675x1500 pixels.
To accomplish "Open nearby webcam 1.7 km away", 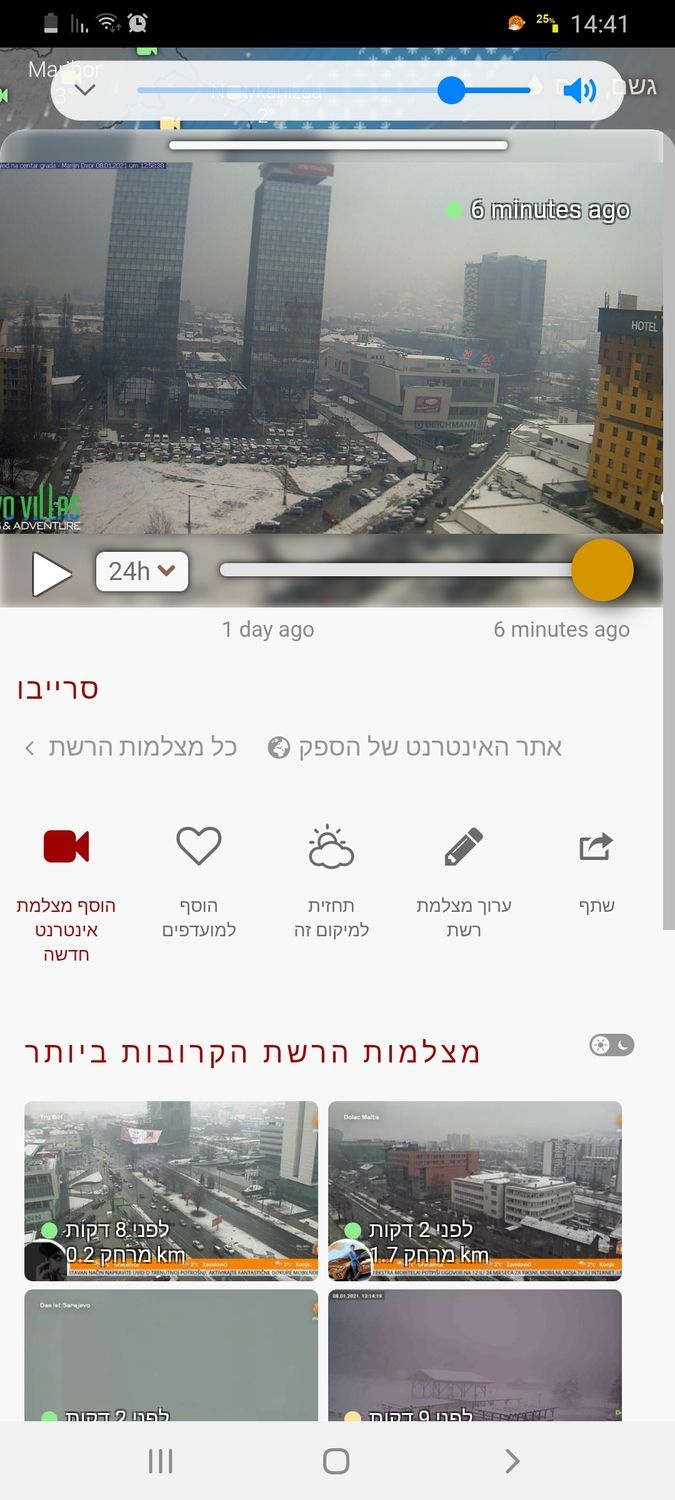I will click(475, 1190).
